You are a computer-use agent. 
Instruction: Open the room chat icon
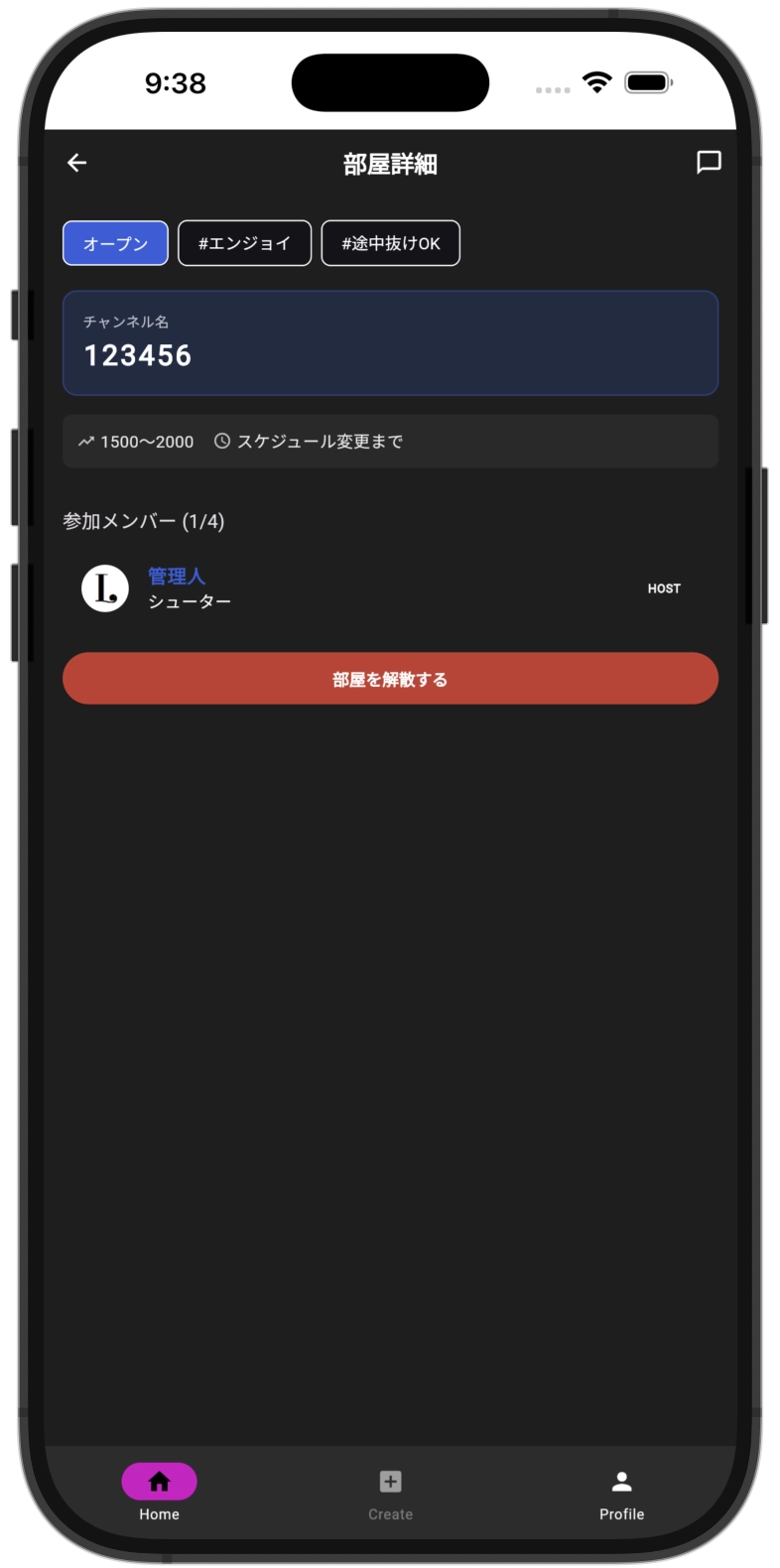tap(709, 163)
